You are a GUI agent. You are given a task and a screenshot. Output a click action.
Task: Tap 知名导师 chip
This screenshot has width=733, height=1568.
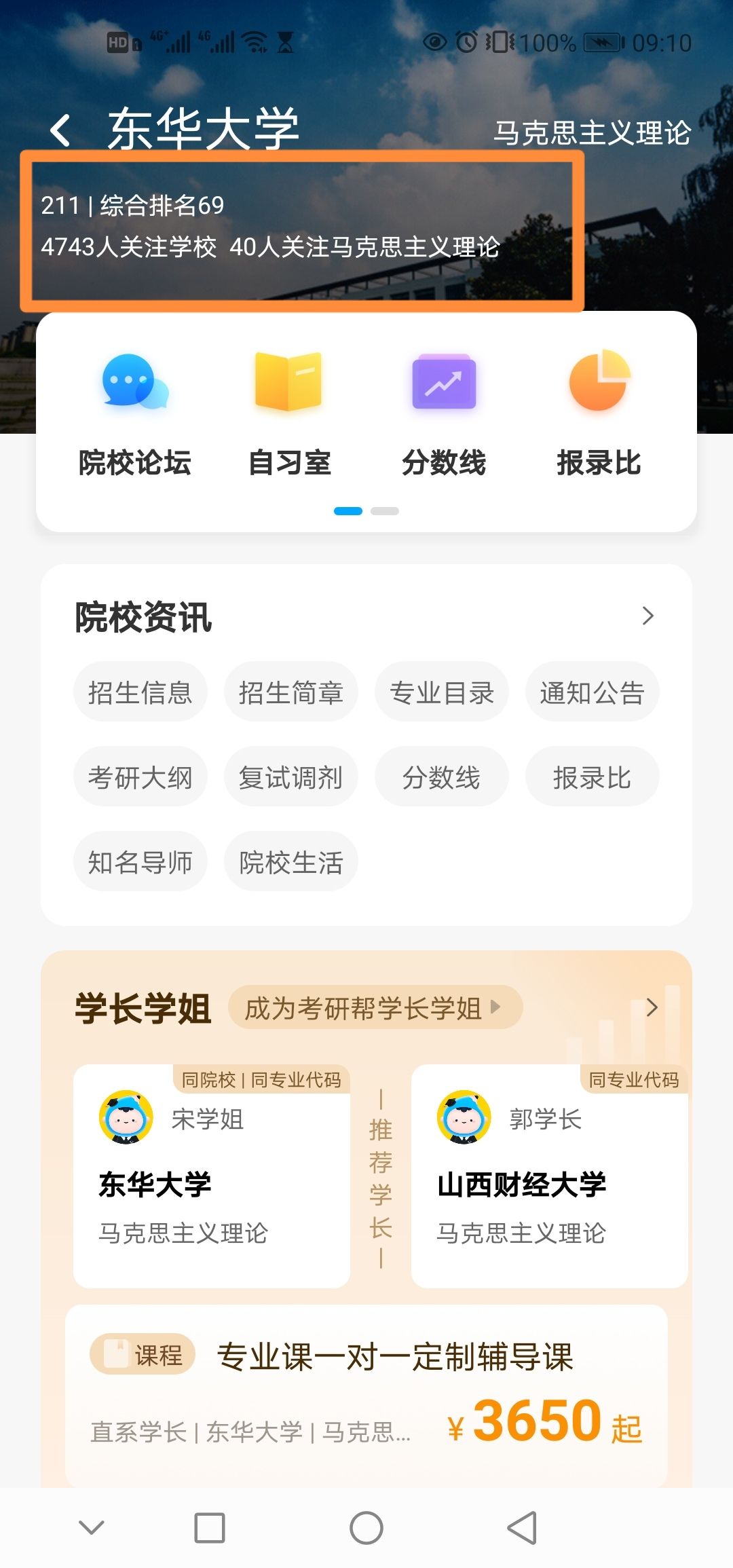[140, 862]
